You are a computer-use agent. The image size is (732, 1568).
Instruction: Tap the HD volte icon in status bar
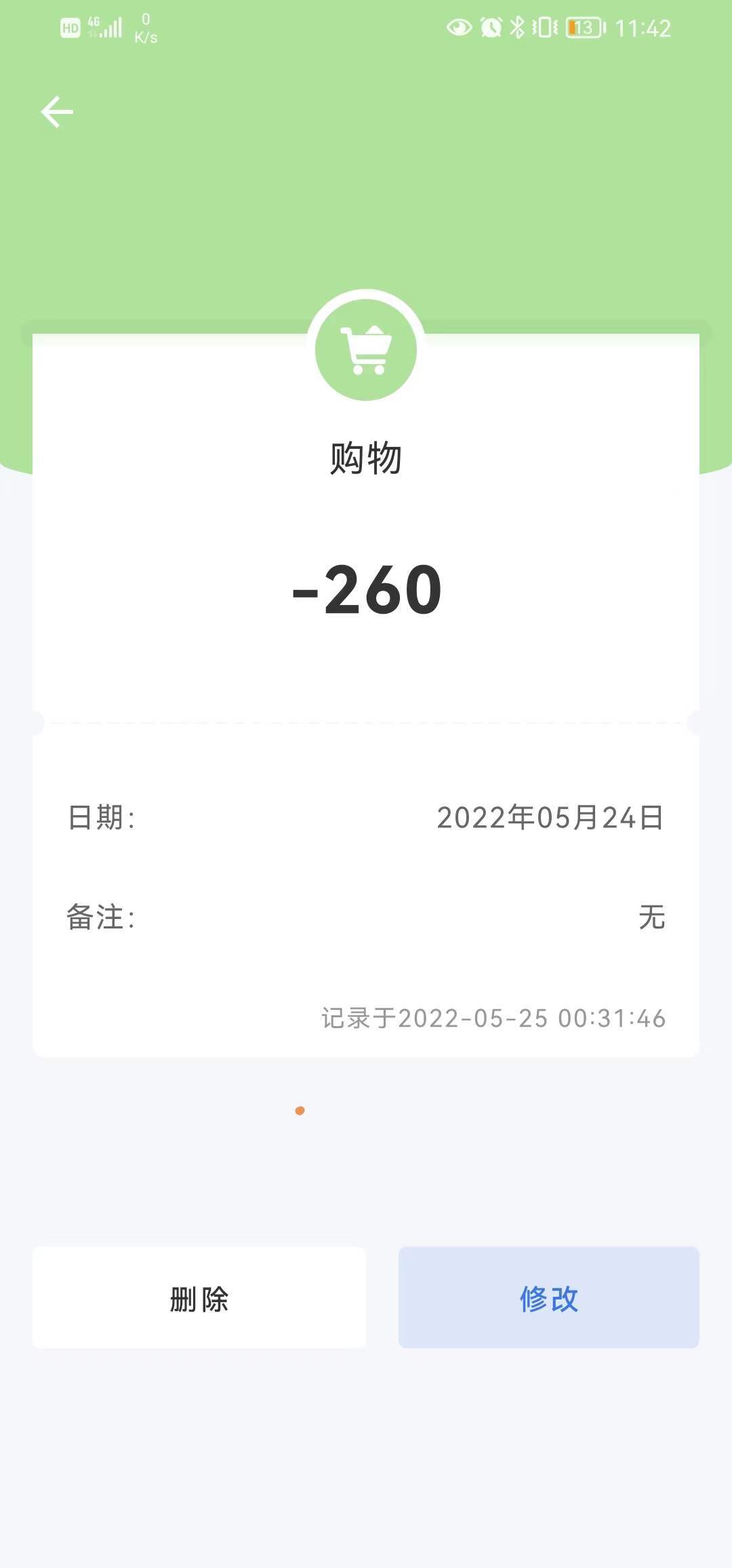(68, 27)
